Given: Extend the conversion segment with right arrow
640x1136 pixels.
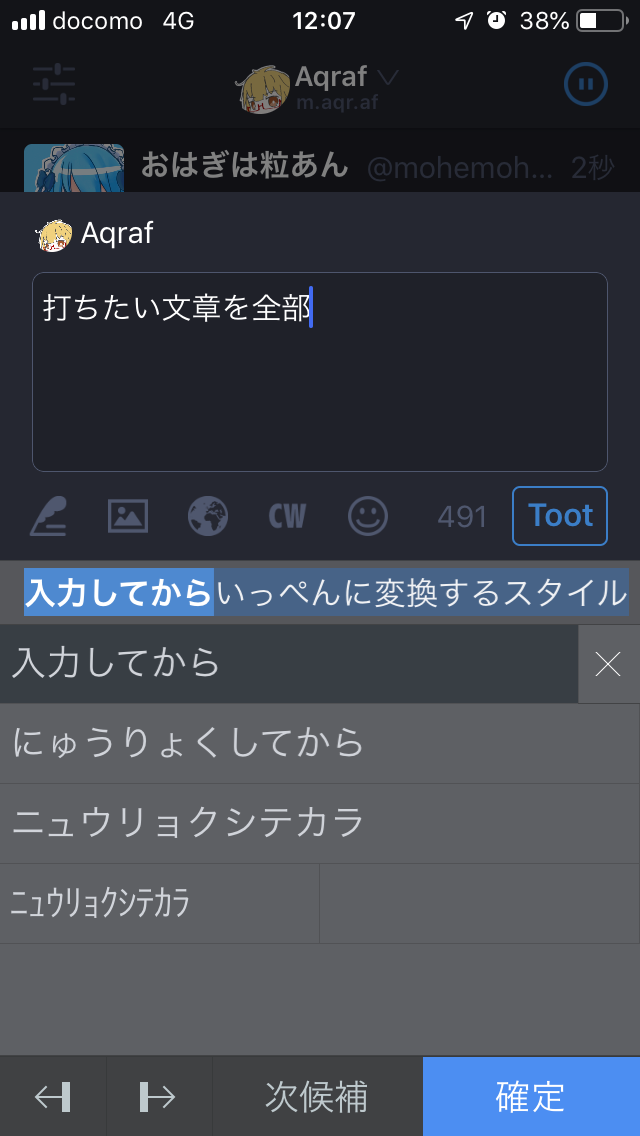Looking at the screenshot, I should coord(159,1096).
